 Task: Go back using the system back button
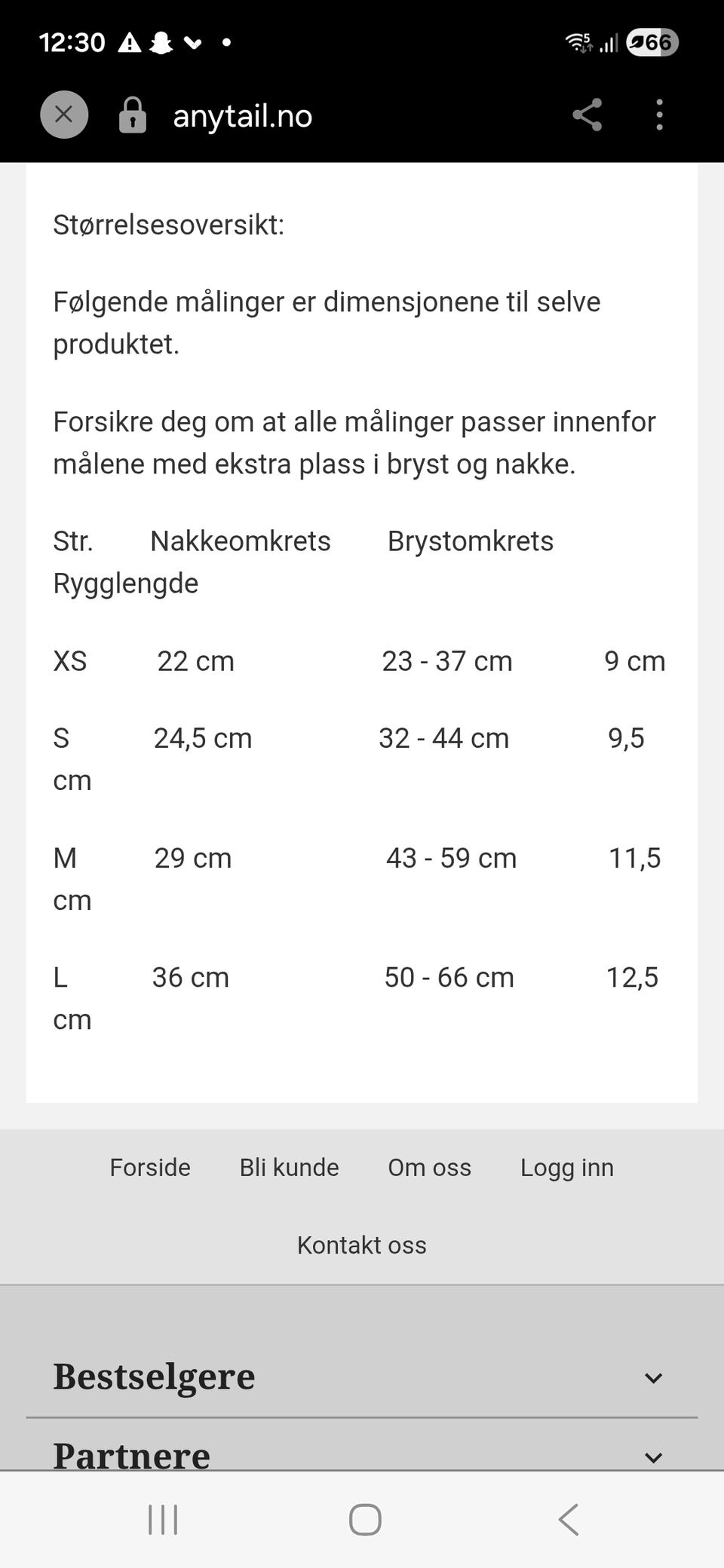[x=569, y=1519]
